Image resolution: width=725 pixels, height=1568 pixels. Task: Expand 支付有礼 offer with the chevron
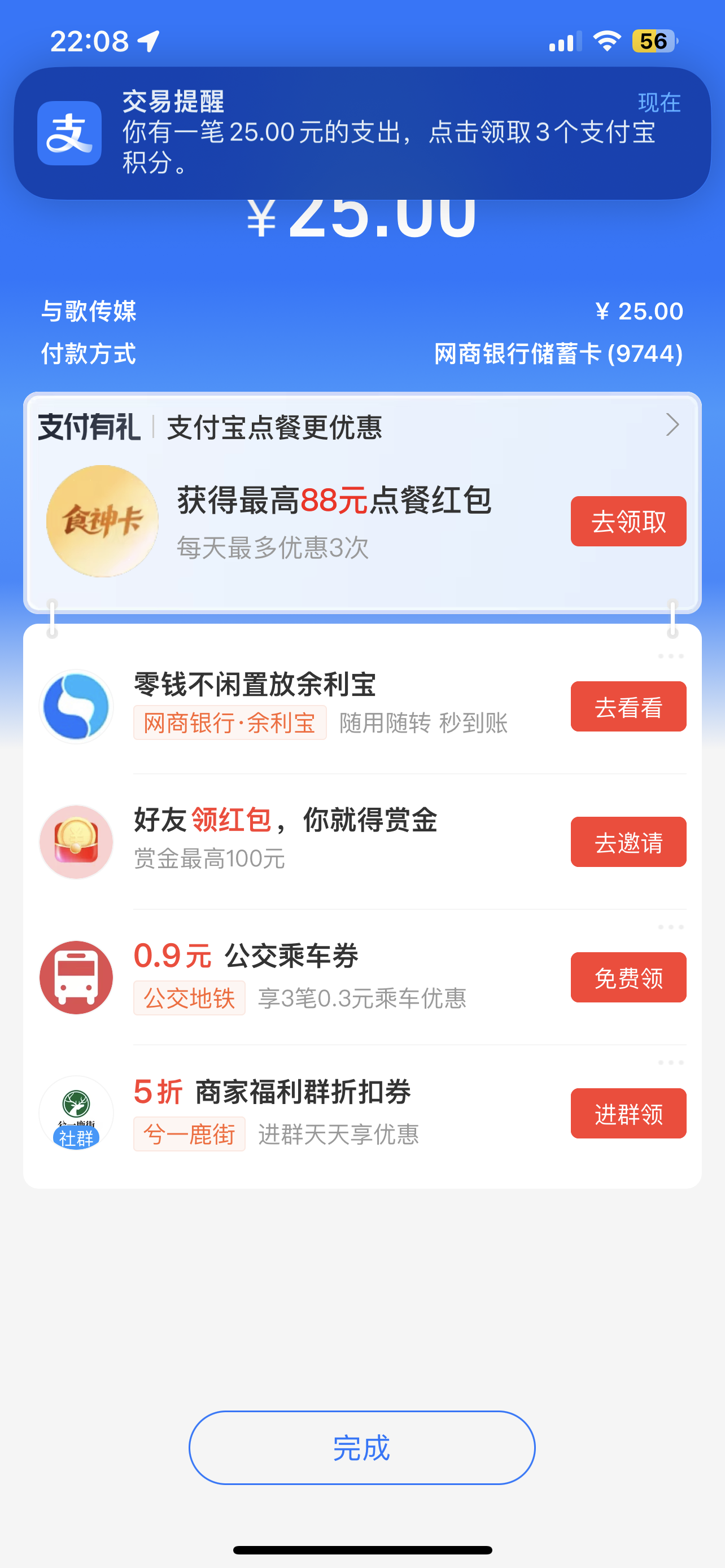point(672,425)
